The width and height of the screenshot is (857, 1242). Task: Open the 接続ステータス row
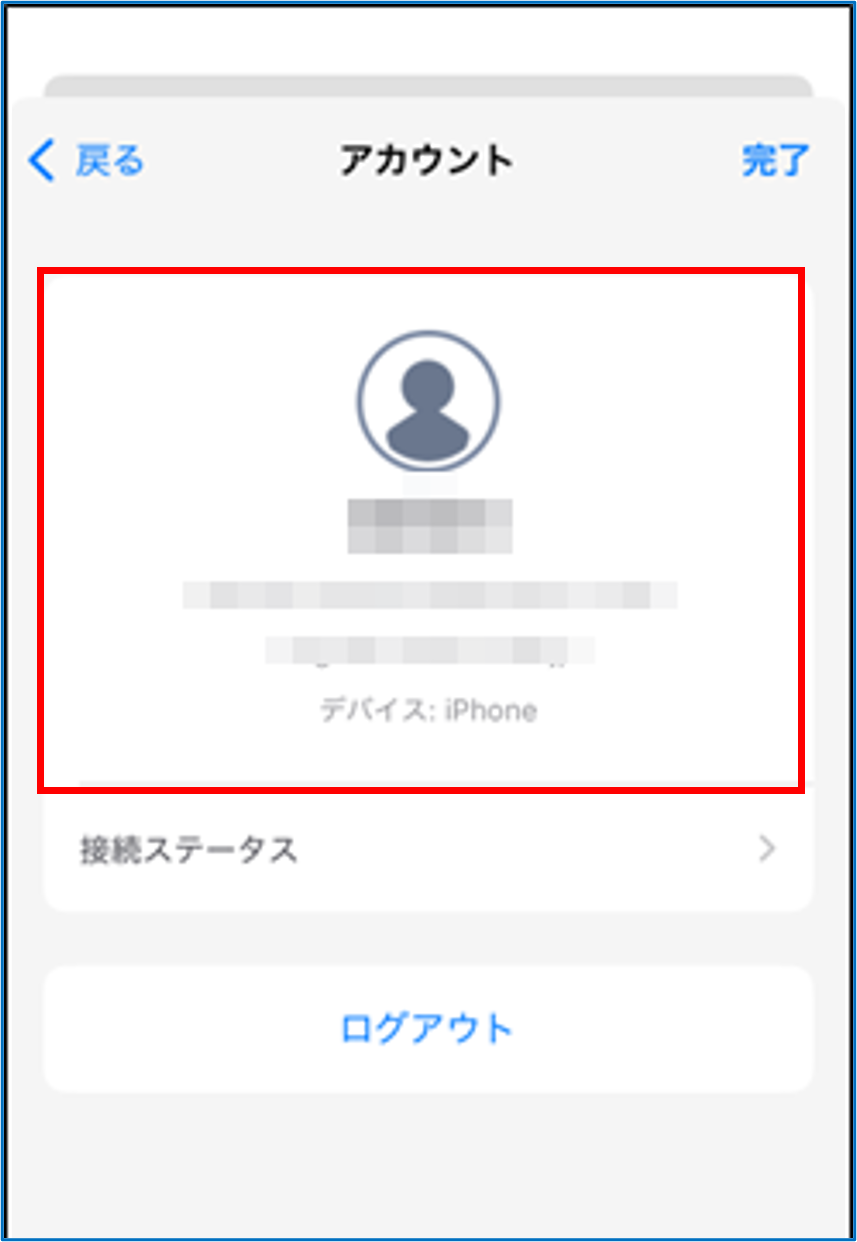(427, 850)
